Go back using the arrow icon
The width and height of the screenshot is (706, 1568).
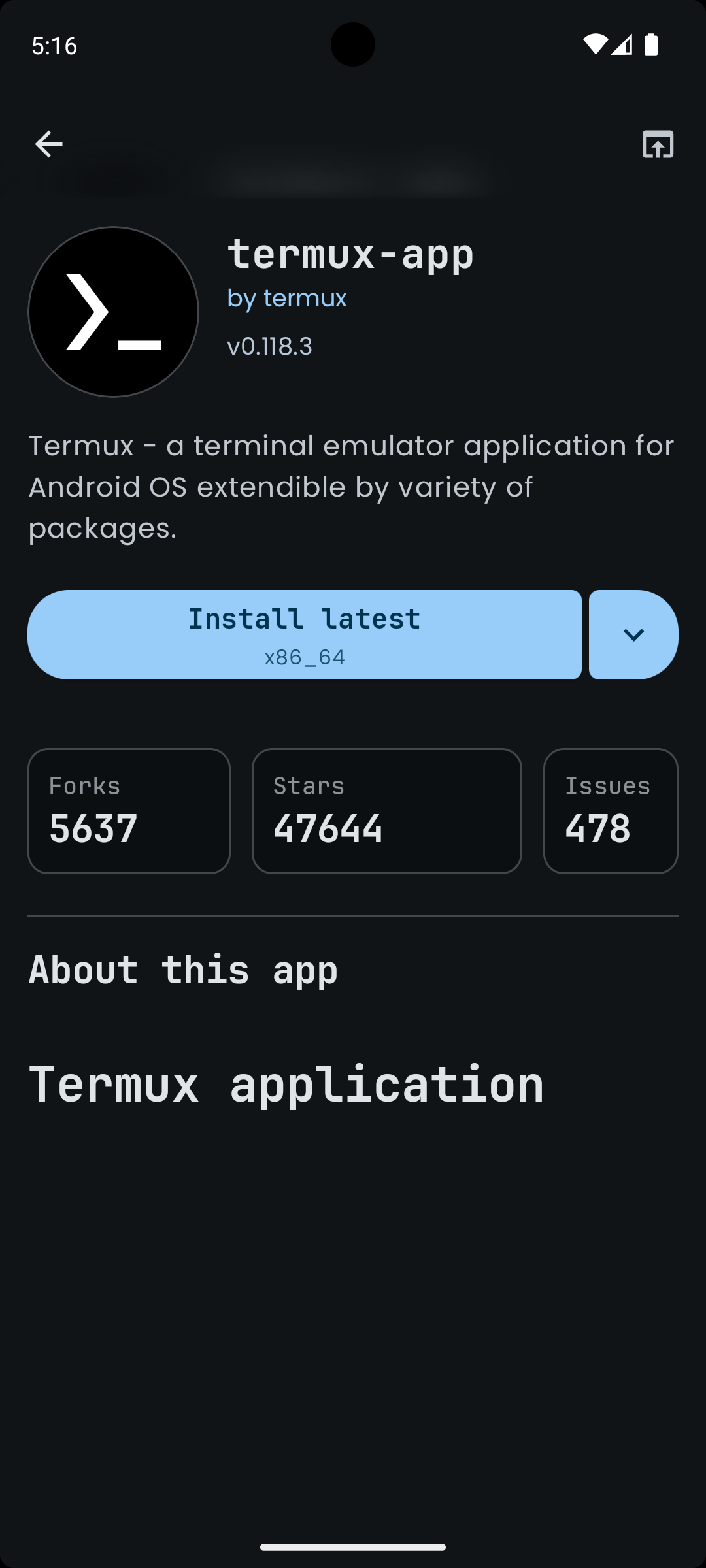49,144
